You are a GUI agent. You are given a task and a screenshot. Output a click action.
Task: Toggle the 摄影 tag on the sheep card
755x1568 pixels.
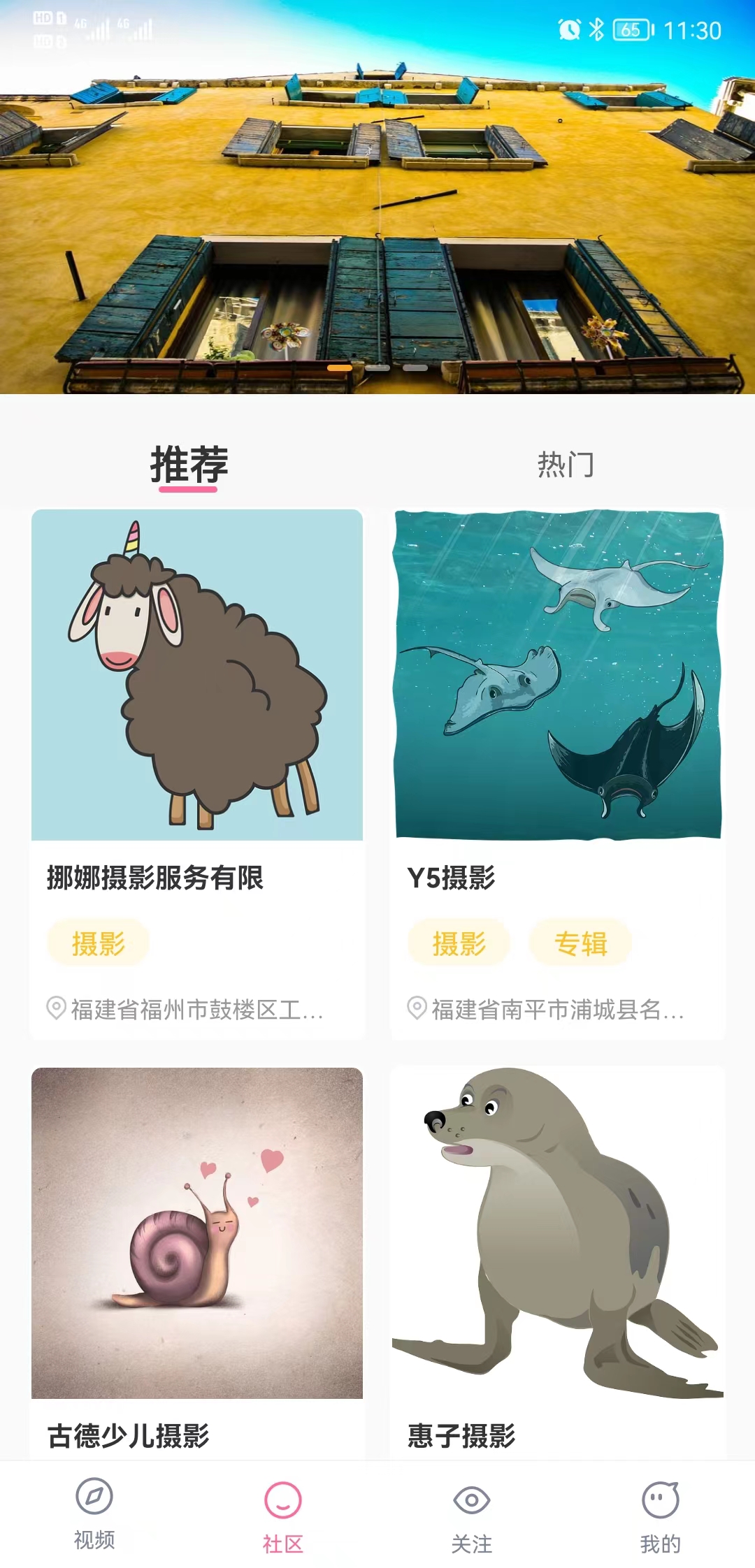pos(96,942)
